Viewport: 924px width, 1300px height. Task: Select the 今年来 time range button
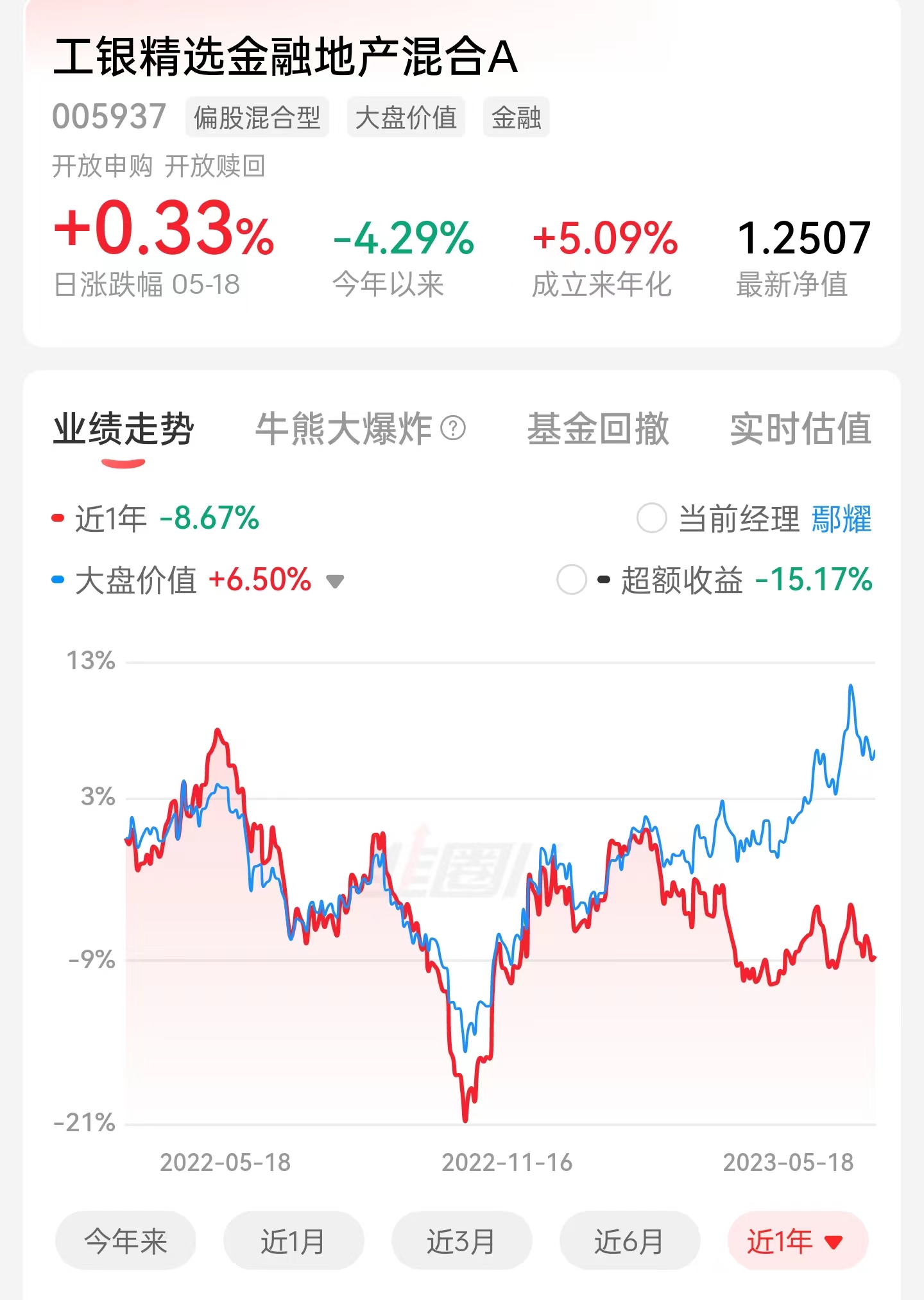click(125, 1240)
